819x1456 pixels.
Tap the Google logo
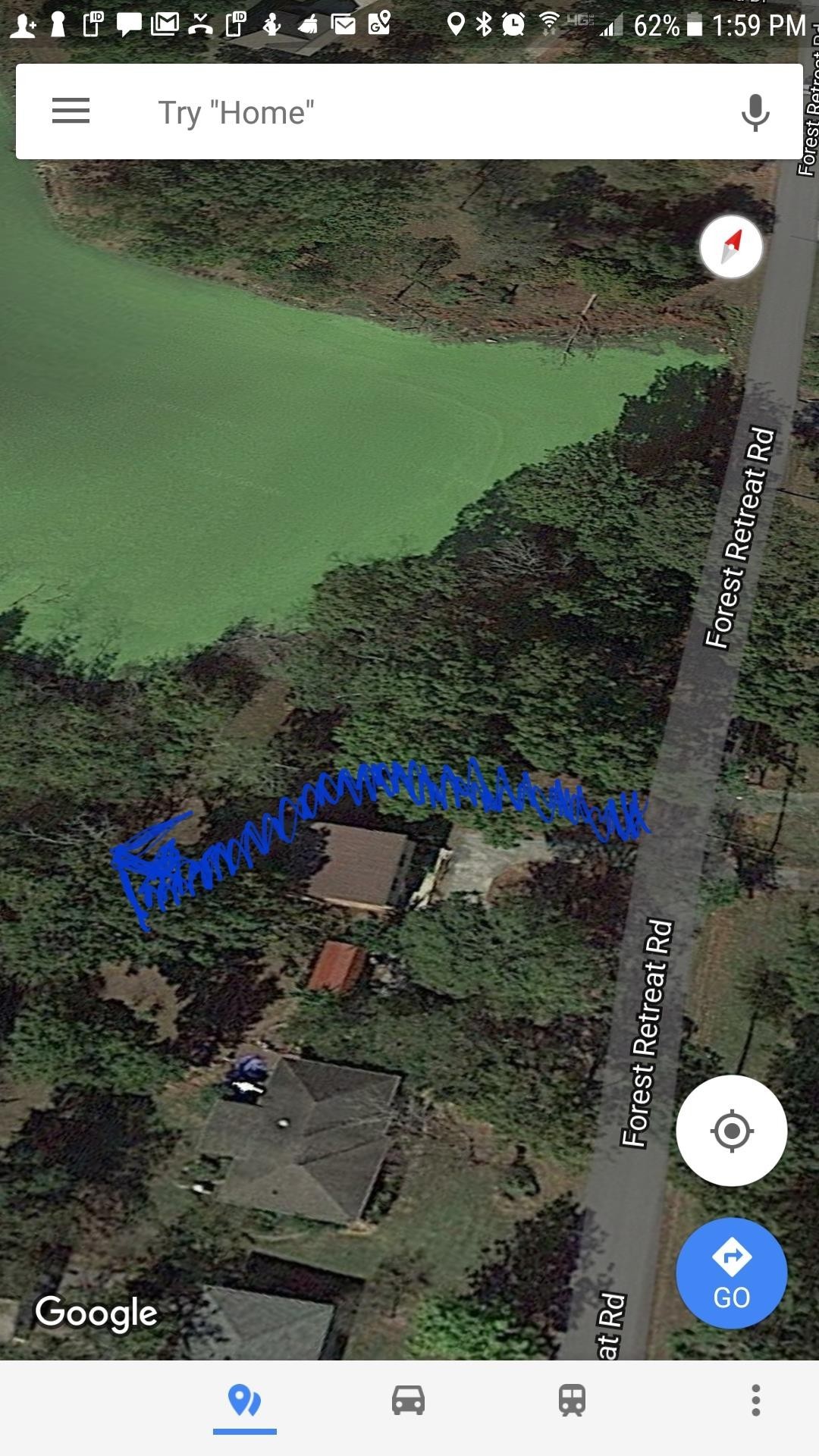[96, 1313]
